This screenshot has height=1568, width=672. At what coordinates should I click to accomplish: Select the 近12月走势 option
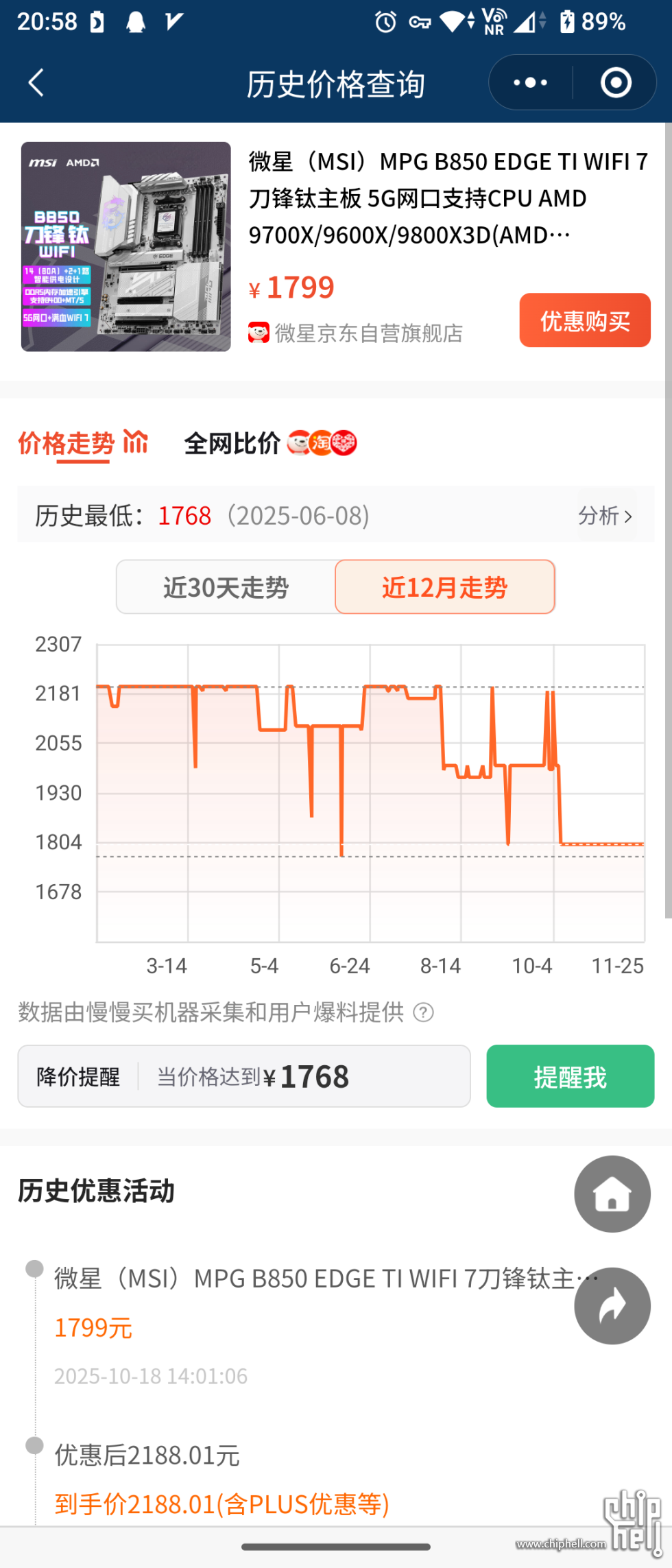(x=444, y=587)
